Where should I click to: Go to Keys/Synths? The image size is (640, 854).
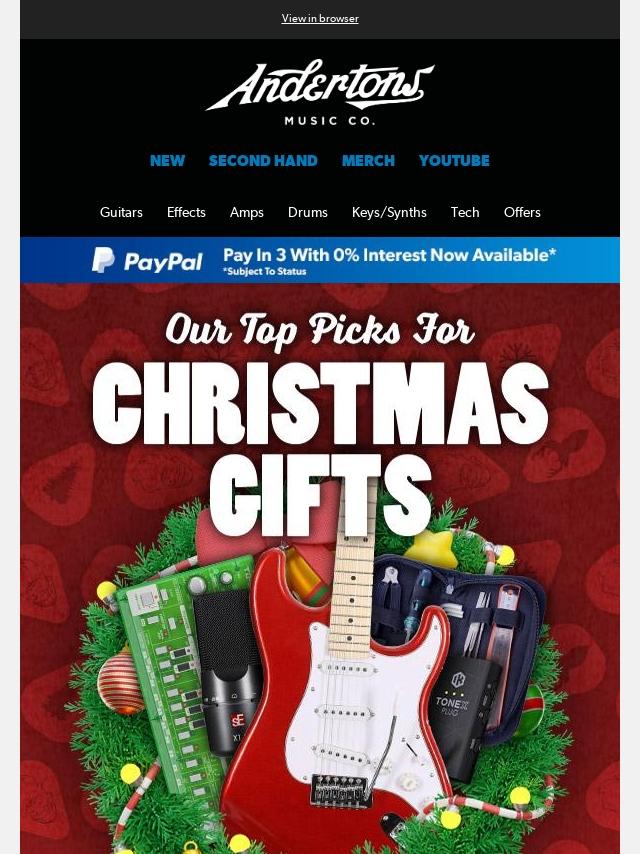[389, 212]
